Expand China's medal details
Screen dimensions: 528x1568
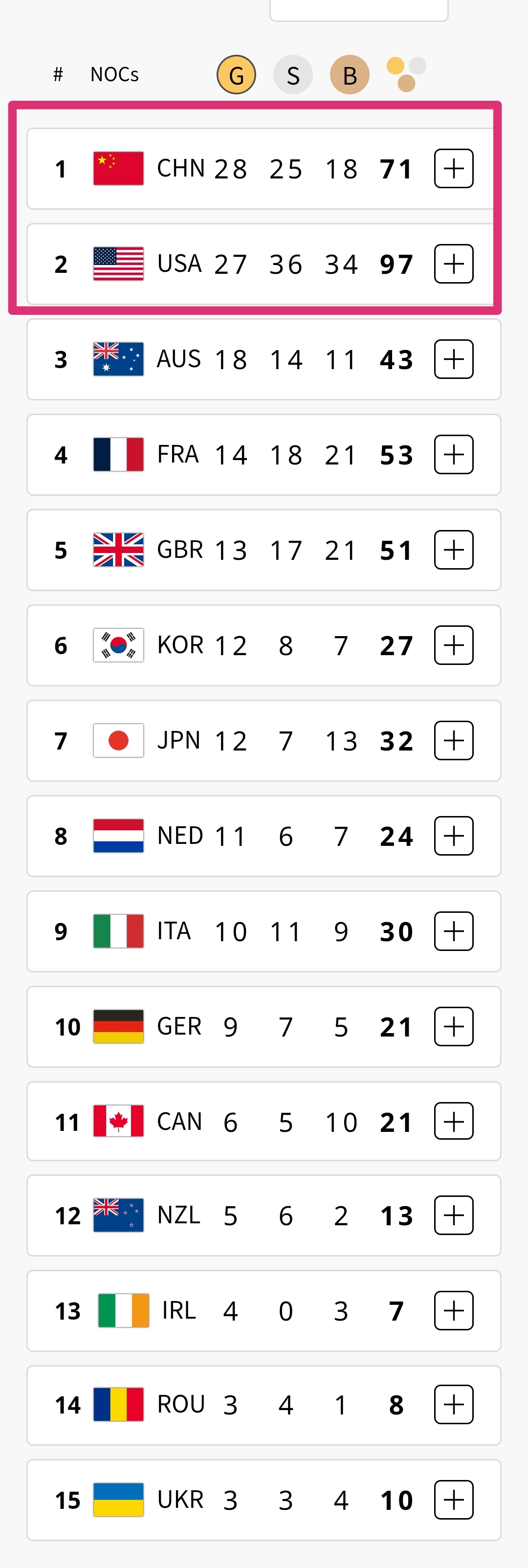[453, 169]
